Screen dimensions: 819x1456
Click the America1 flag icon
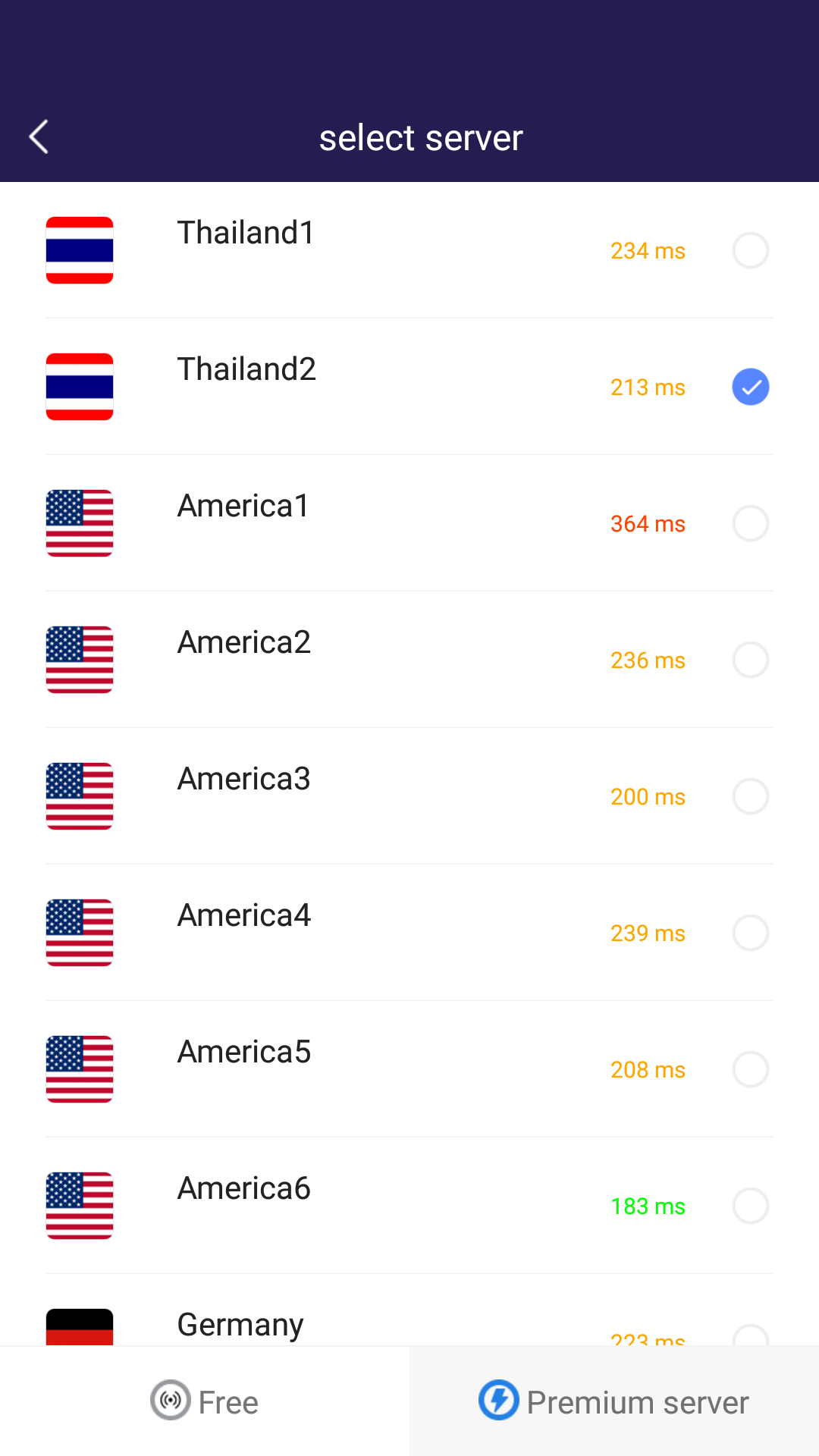click(x=79, y=523)
